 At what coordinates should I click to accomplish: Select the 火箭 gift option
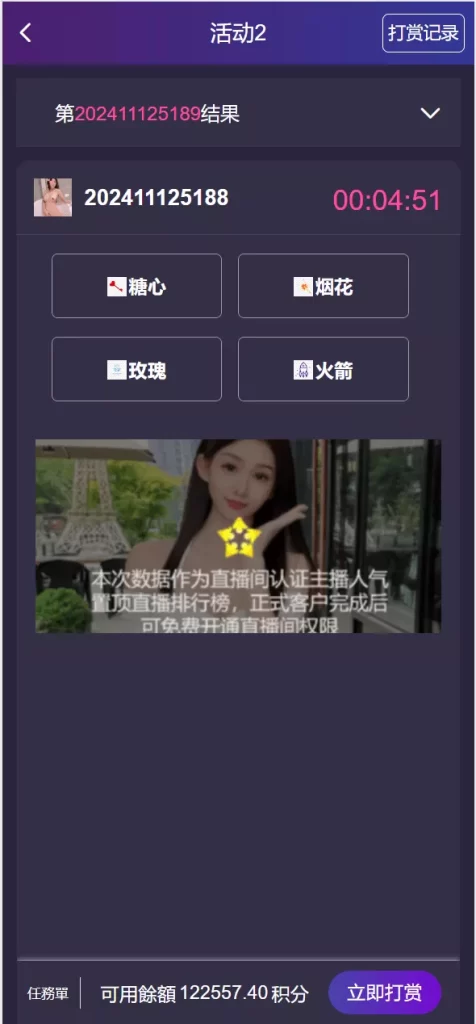[323, 369]
